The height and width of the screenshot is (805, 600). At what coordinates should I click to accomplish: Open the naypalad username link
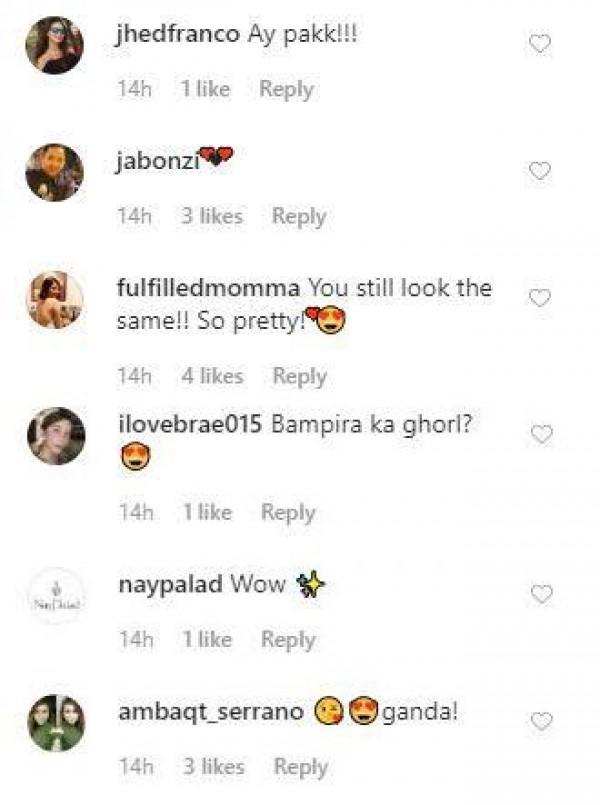169,584
